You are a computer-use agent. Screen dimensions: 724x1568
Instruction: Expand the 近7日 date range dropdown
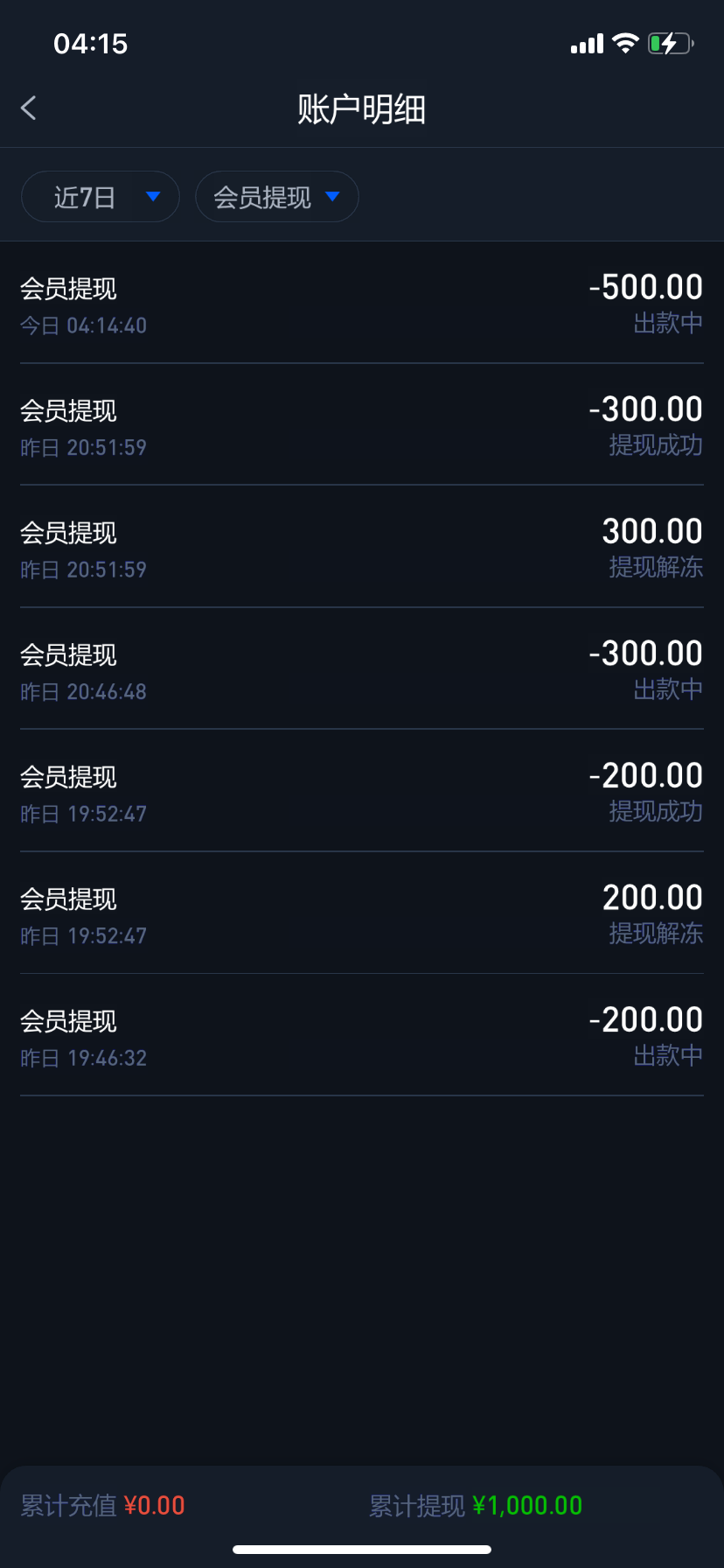101,197
